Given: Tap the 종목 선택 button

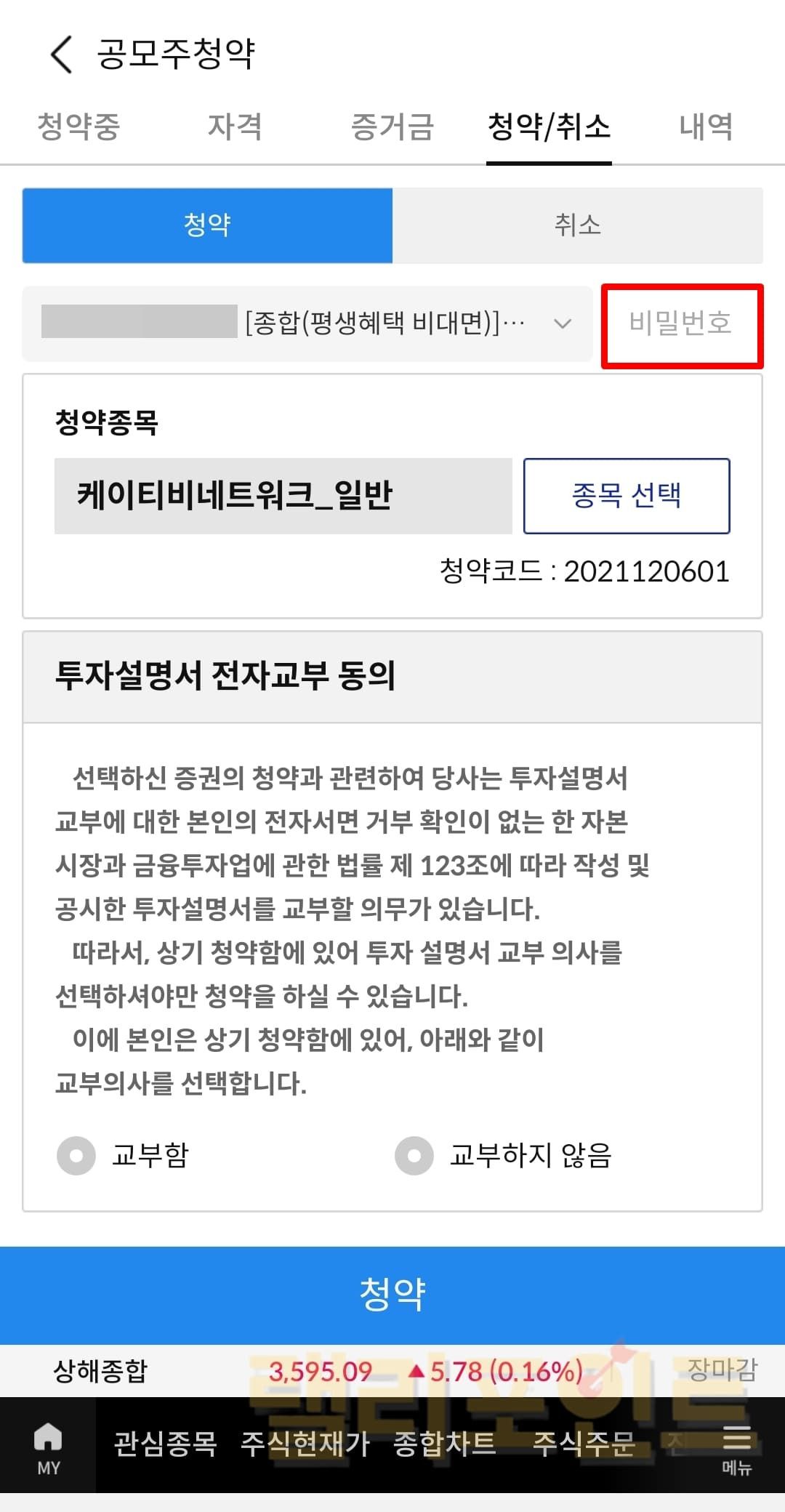Looking at the screenshot, I should 627,496.
